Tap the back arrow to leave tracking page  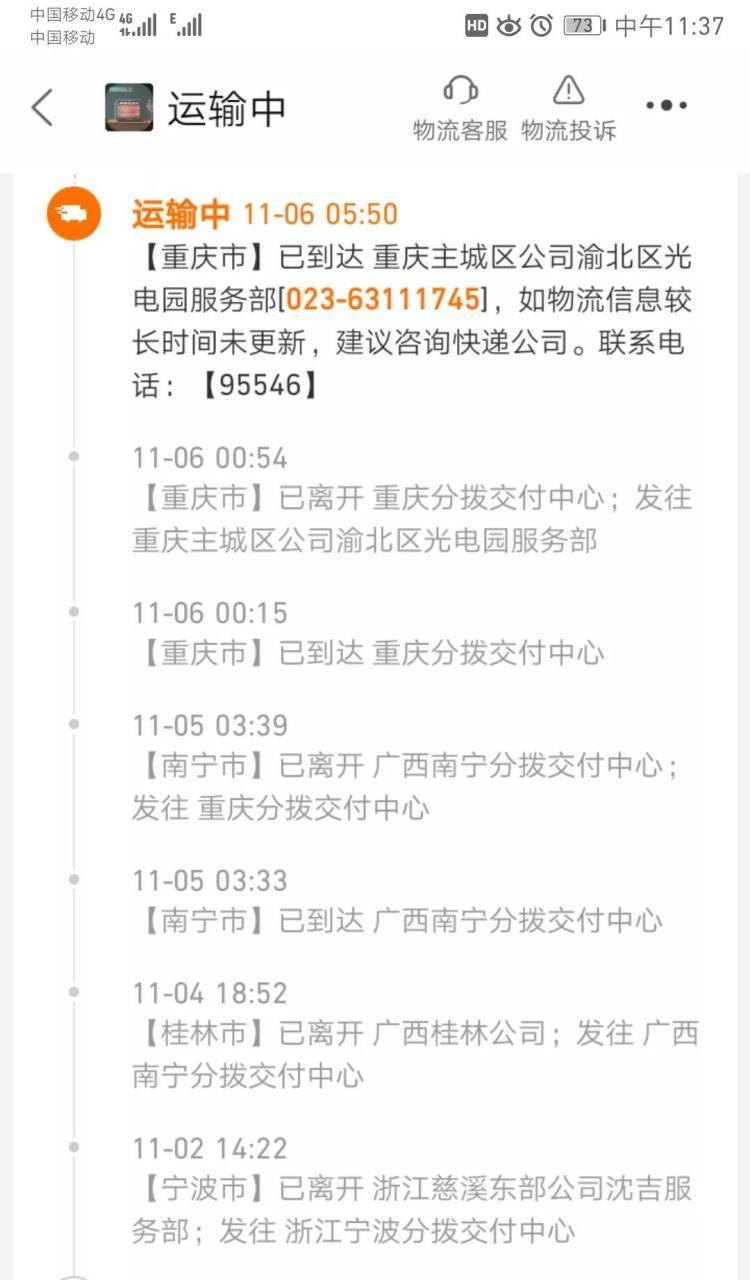40,106
